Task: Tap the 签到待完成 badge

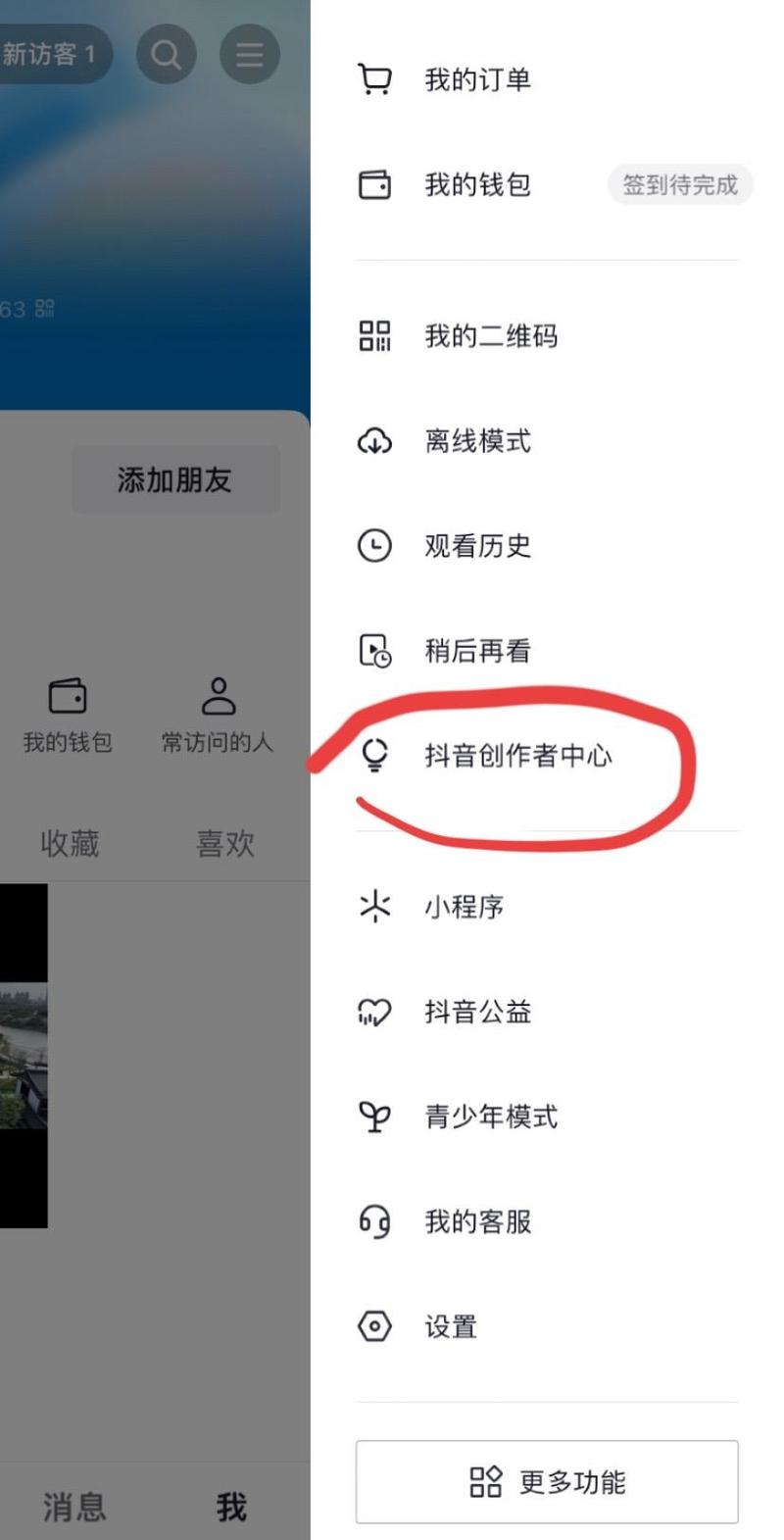Action: tap(679, 184)
